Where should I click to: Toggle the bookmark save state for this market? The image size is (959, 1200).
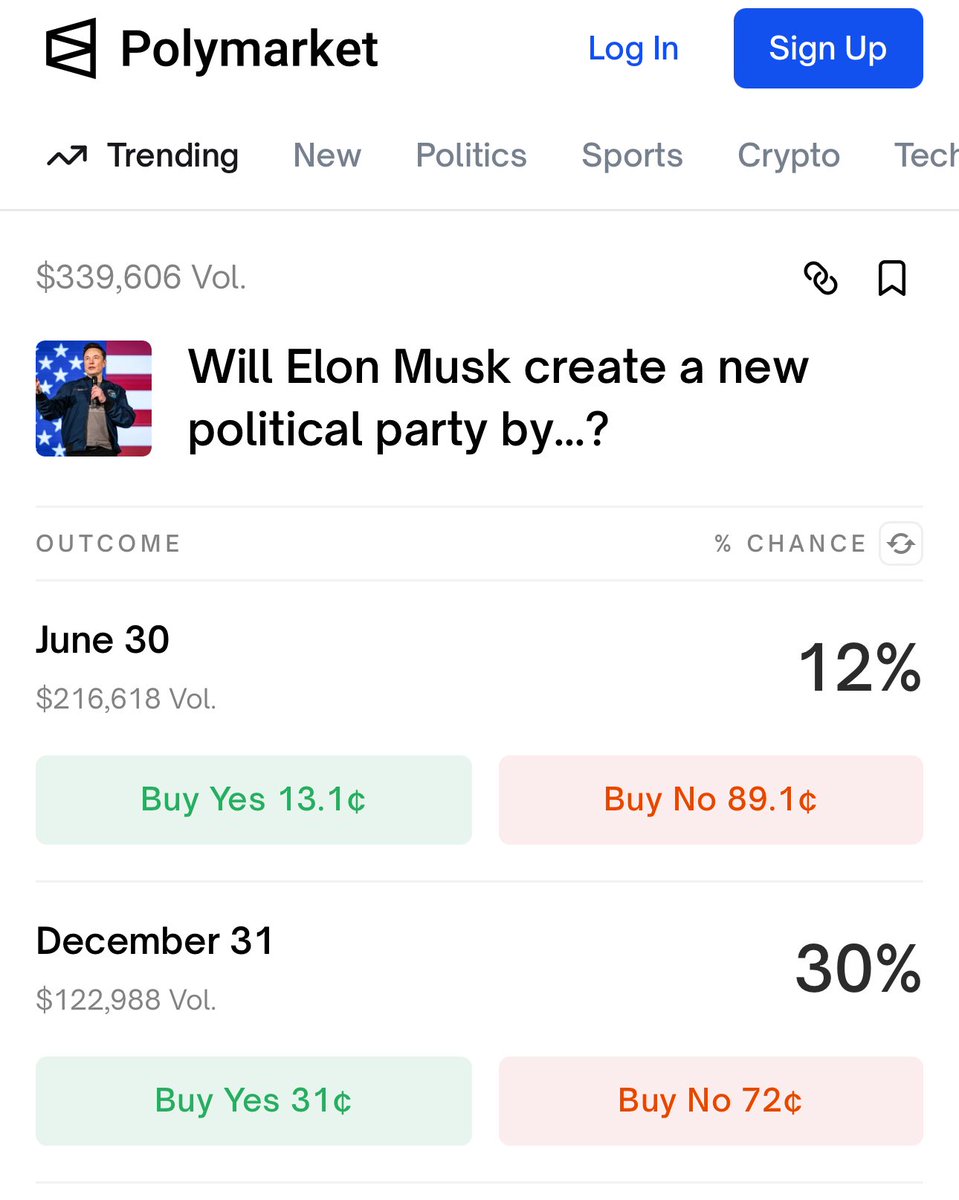tap(892, 279)
